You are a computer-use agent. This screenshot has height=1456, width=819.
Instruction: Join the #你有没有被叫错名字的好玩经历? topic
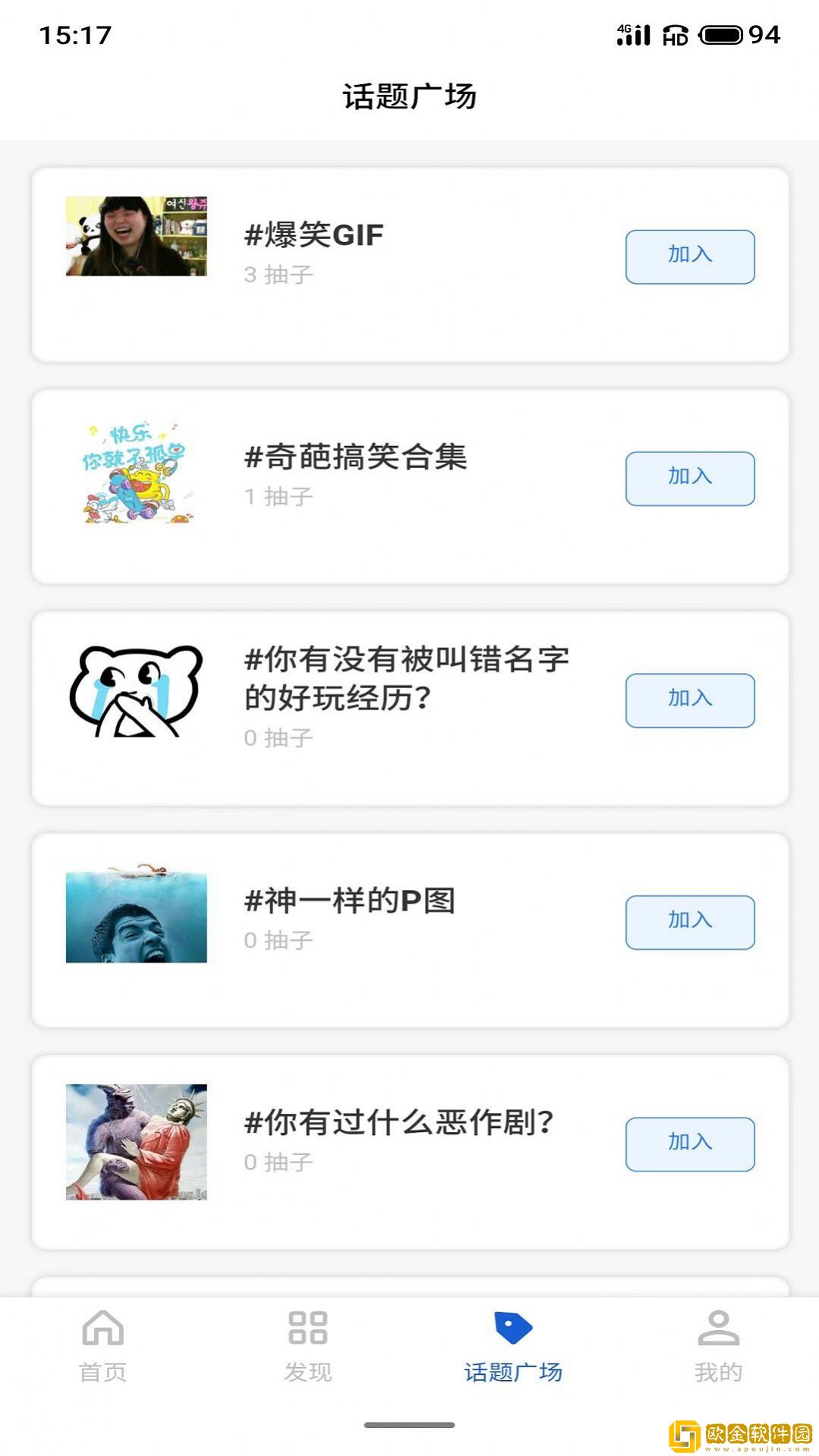pos(689,700)
